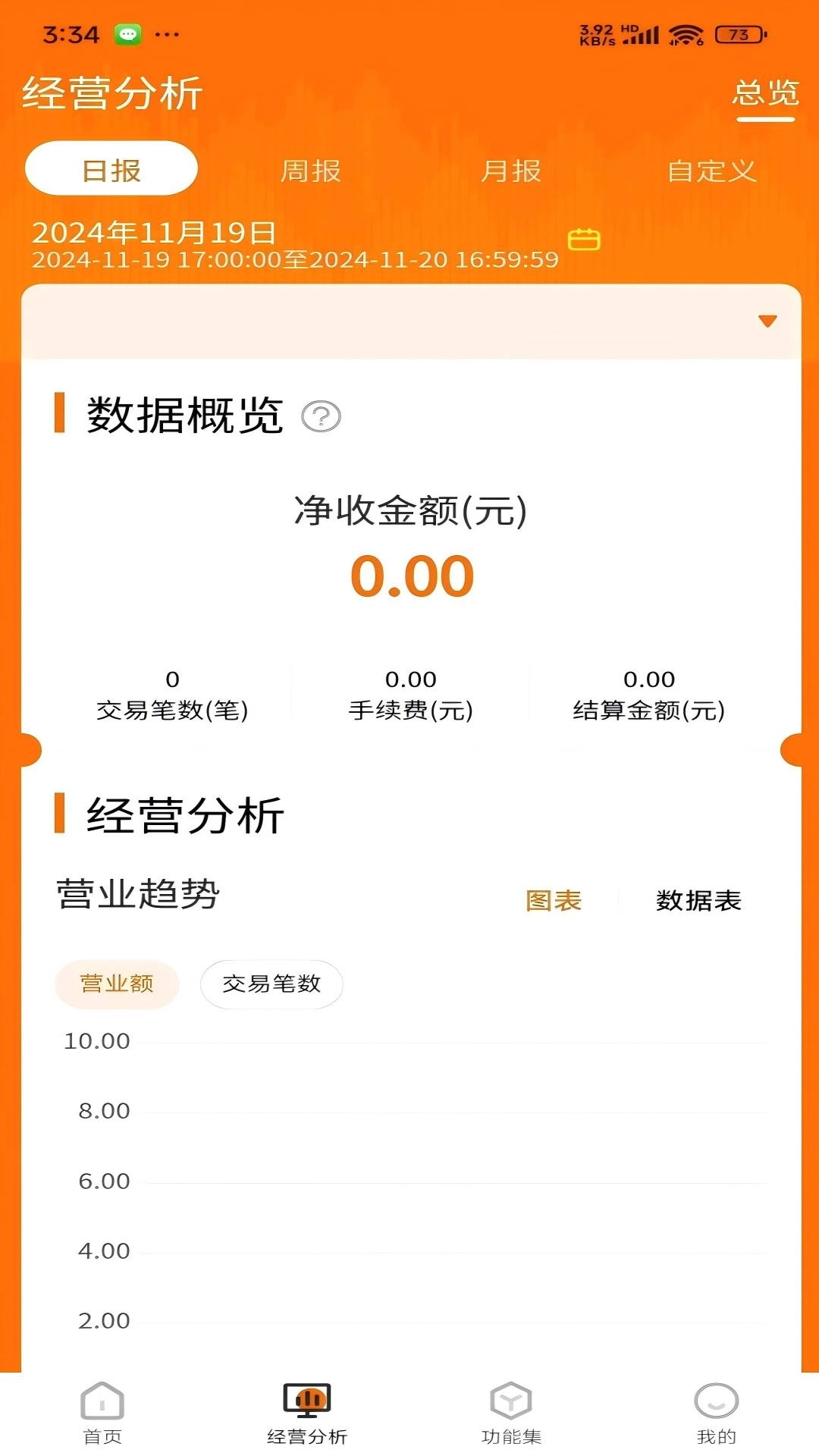Open the 总览 overview link
The width and height of the screenshot is (819, 1456).
tap(766, 95)
